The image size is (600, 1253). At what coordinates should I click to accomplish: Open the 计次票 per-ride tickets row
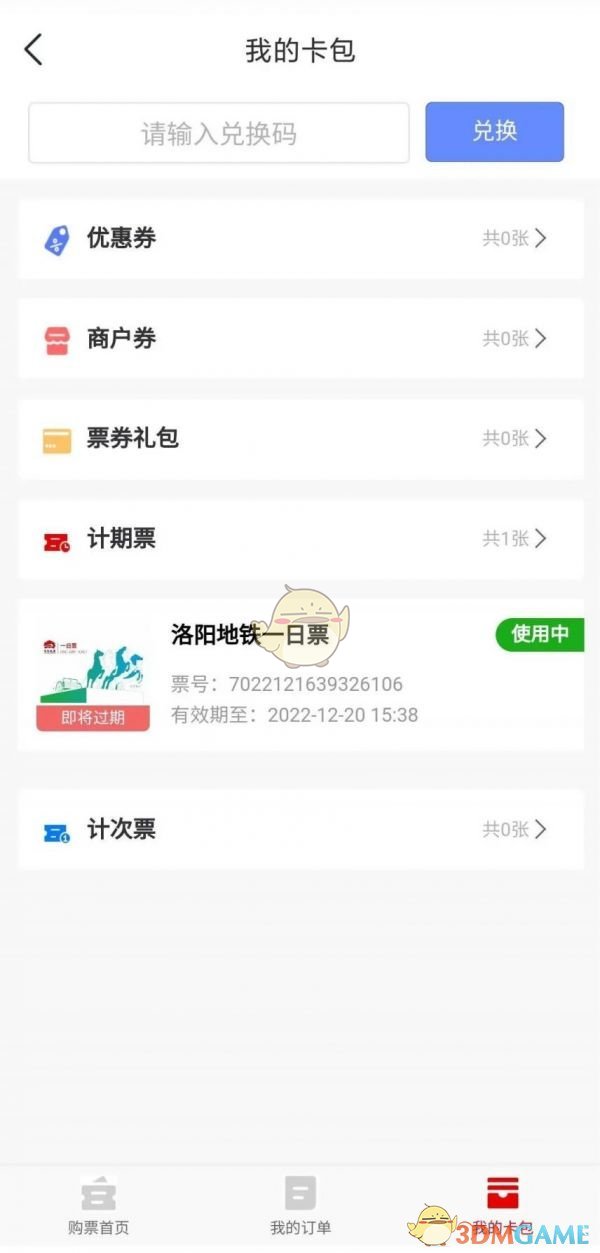(x=300, y=829)
